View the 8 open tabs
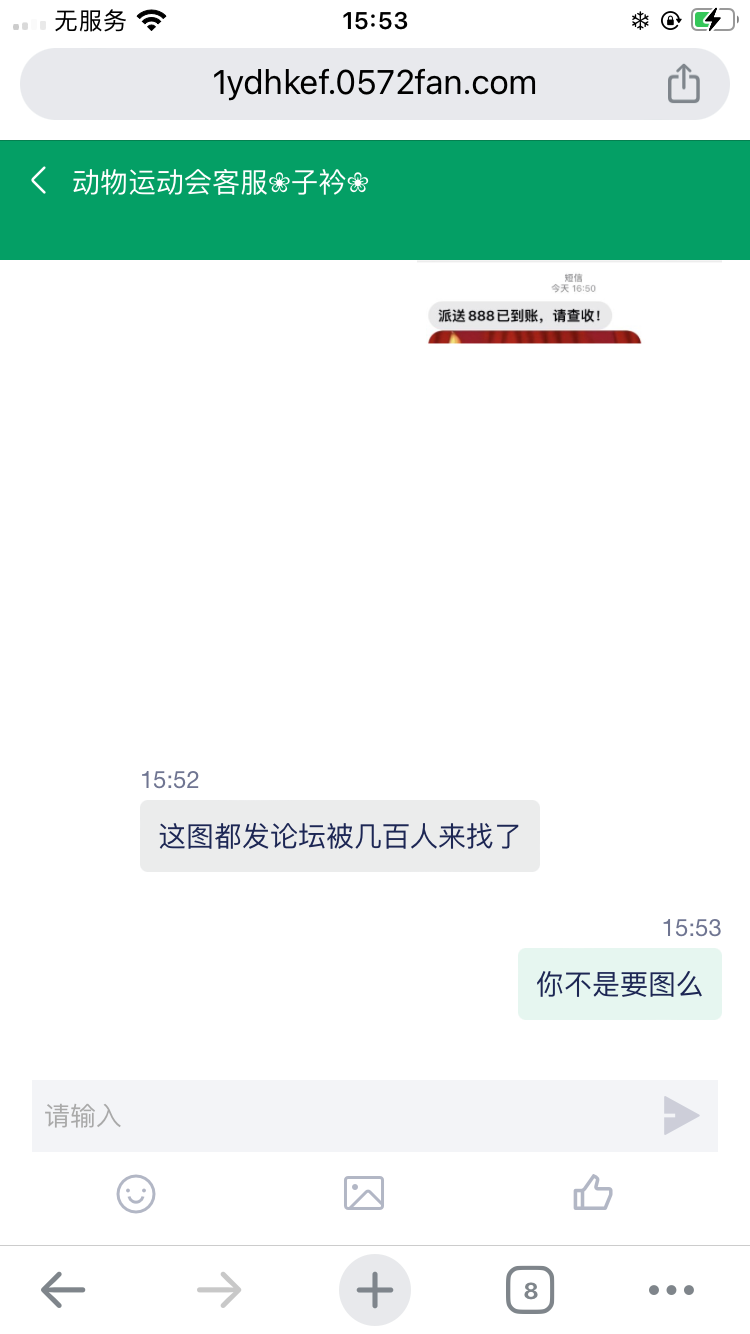This screenshot has height=1334, width=750. click(530, 1290)
